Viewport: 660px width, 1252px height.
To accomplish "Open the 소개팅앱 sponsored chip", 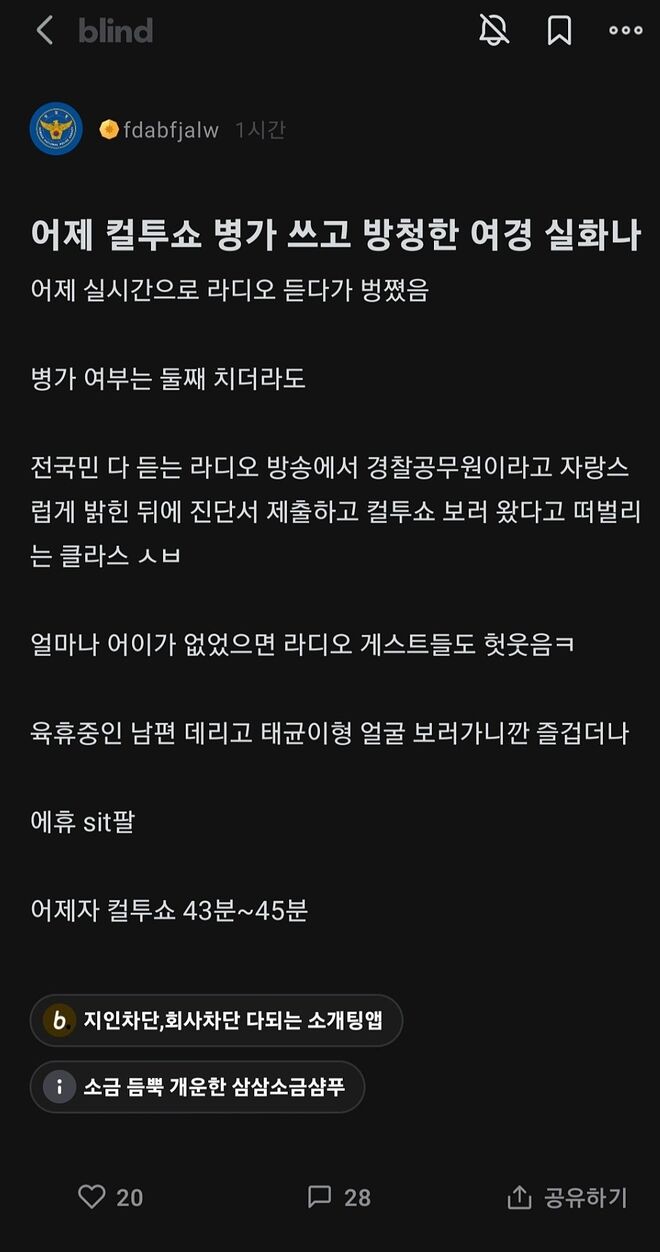I will pyautogui.click(x=216, y=1020).
